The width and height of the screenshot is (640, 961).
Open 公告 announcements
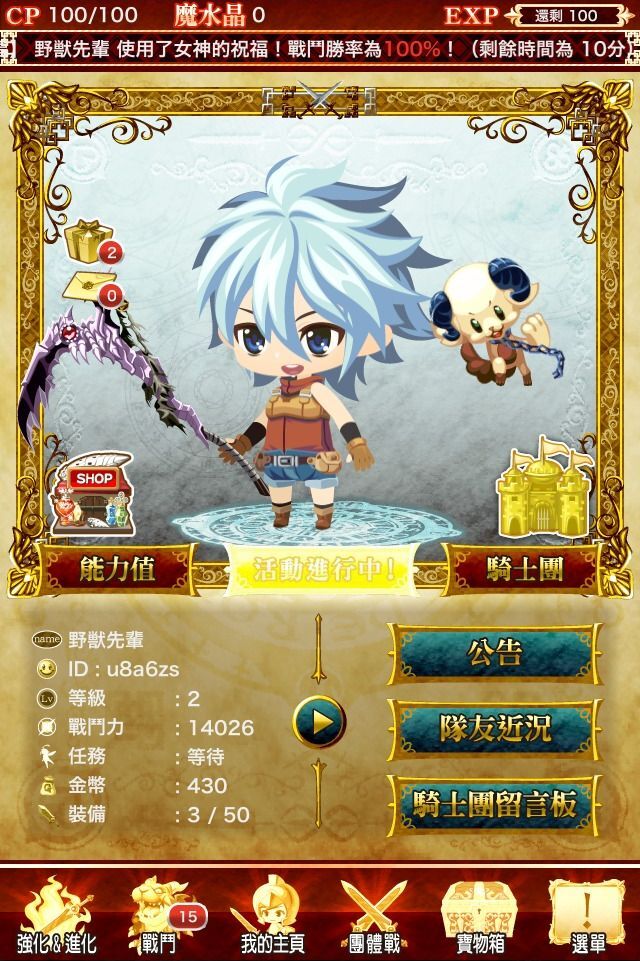coord(495,652)
